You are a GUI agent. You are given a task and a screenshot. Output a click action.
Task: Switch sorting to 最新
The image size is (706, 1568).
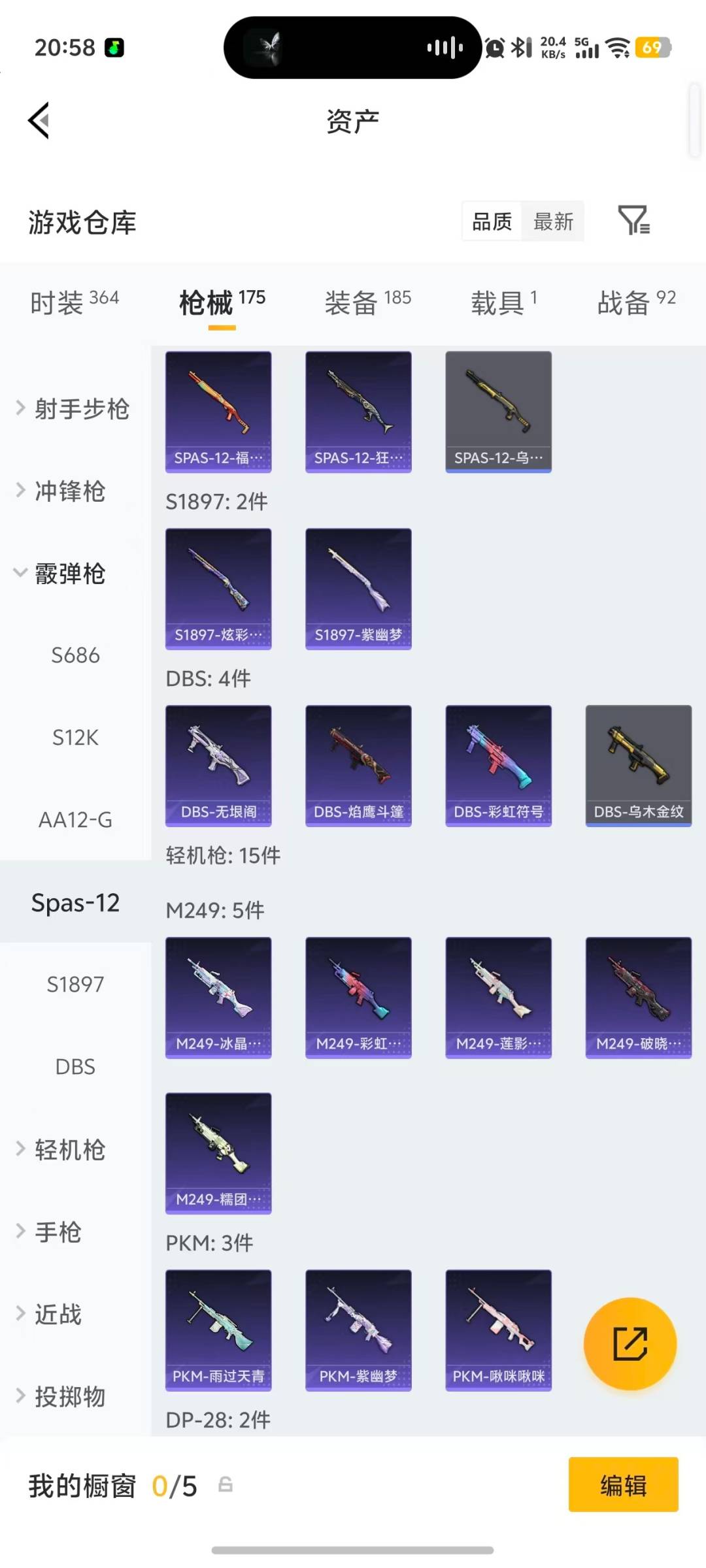[552, 222]
